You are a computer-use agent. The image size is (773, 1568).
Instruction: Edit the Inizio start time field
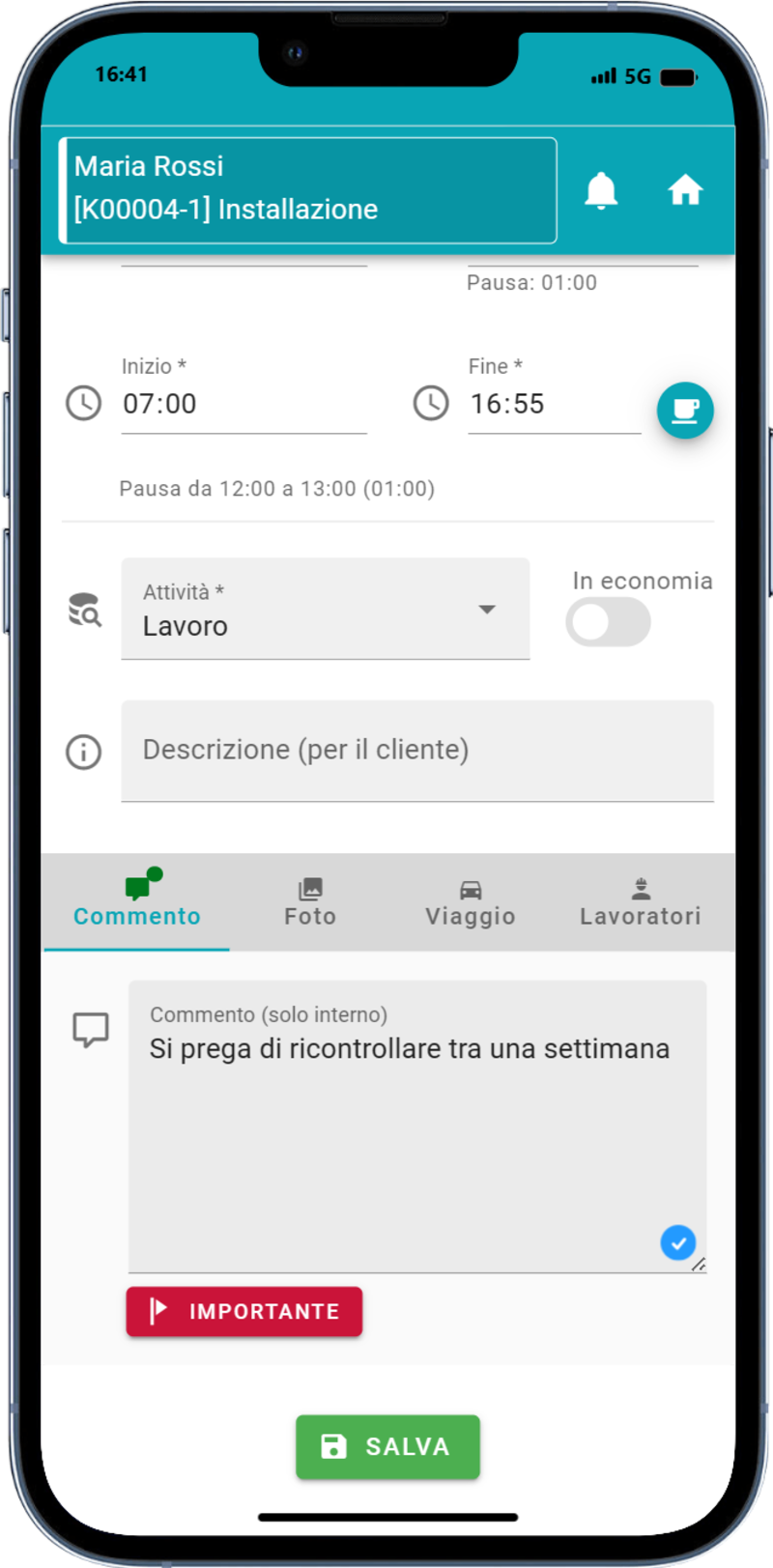pos(243,404)
